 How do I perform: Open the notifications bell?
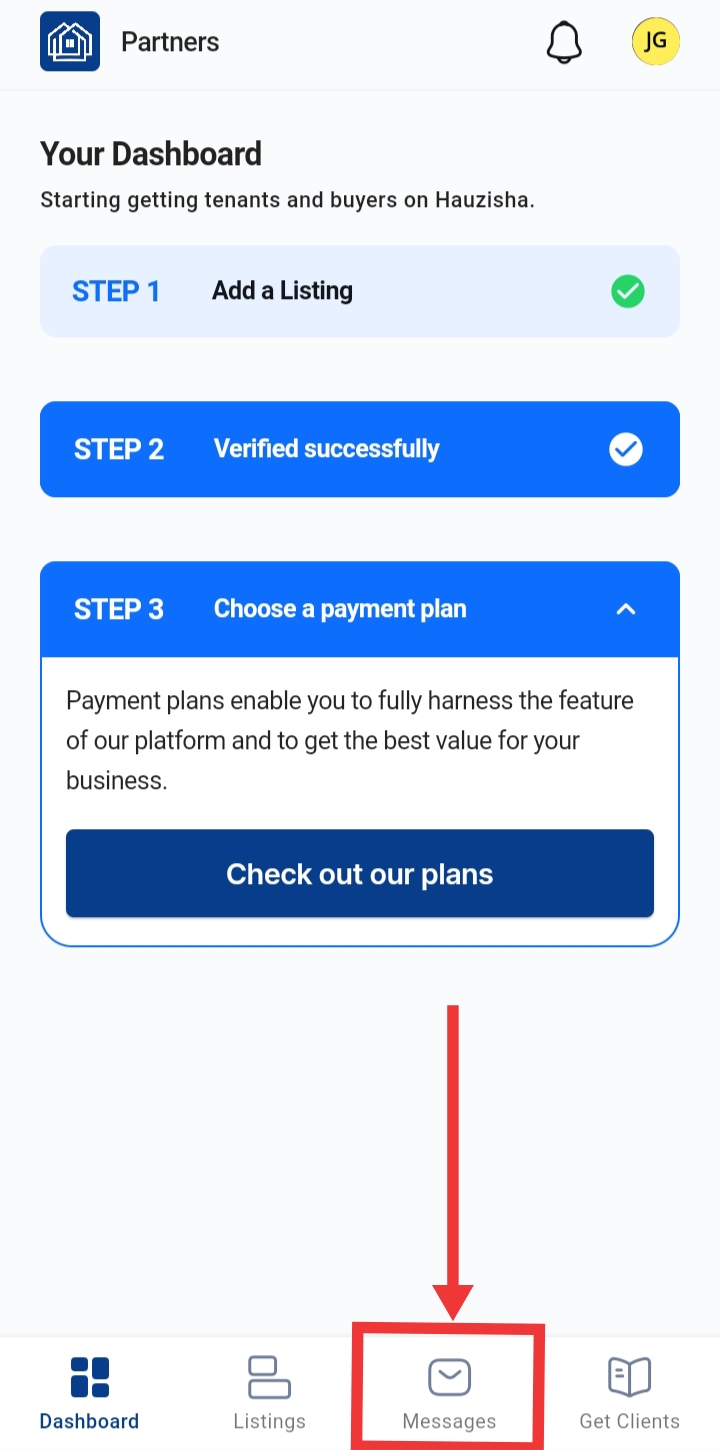click(564, 42)
